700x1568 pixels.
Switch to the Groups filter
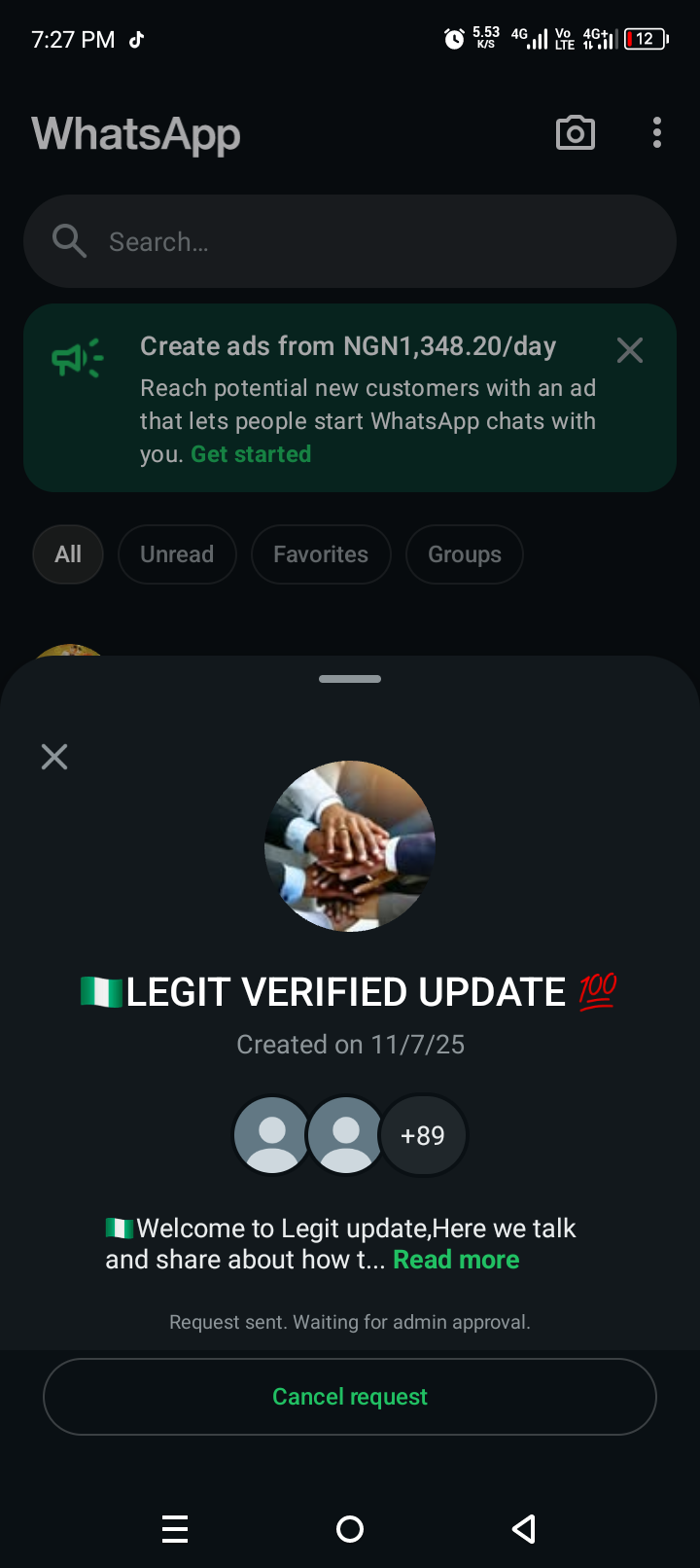coord(465,554)
